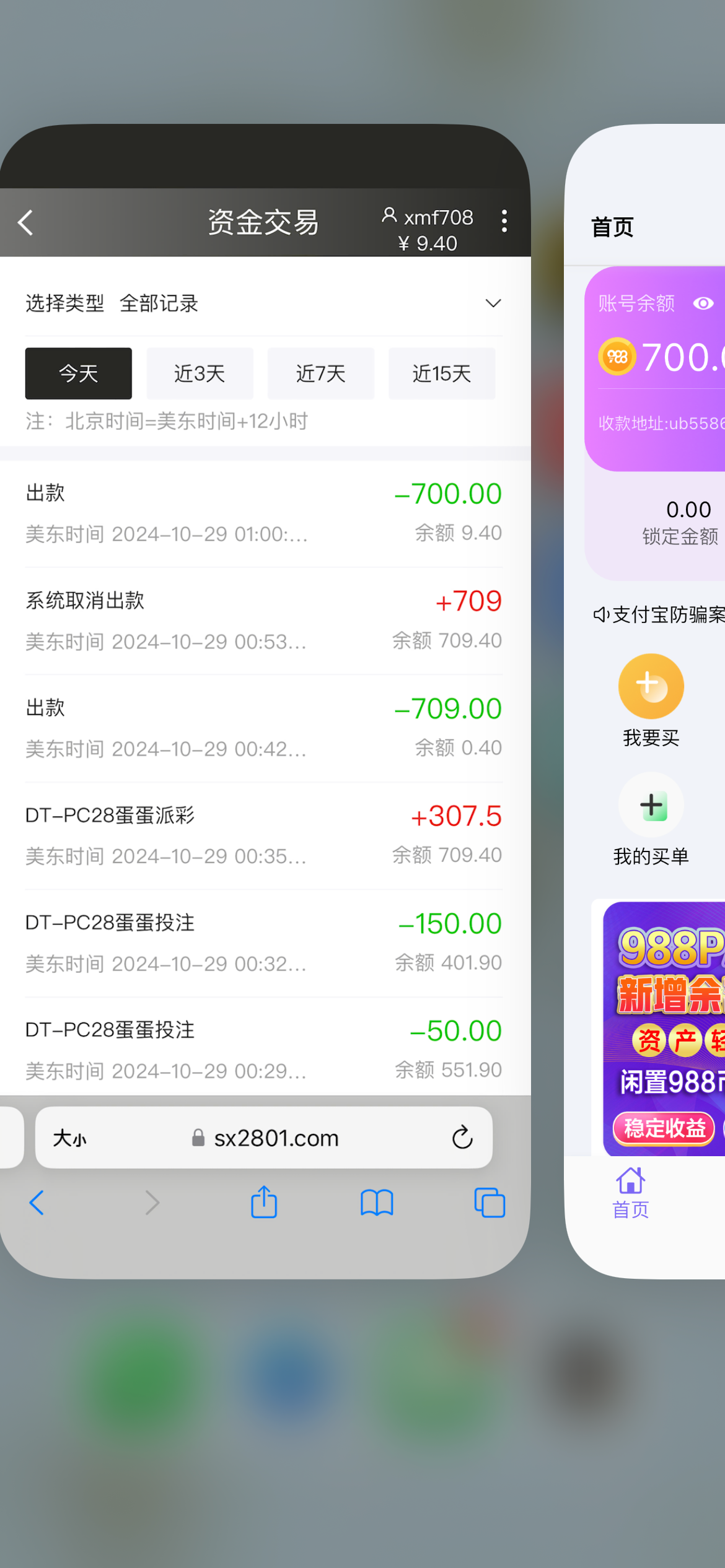Share this page from the toolbar

pyautogui.click(x=264, y=1202)
